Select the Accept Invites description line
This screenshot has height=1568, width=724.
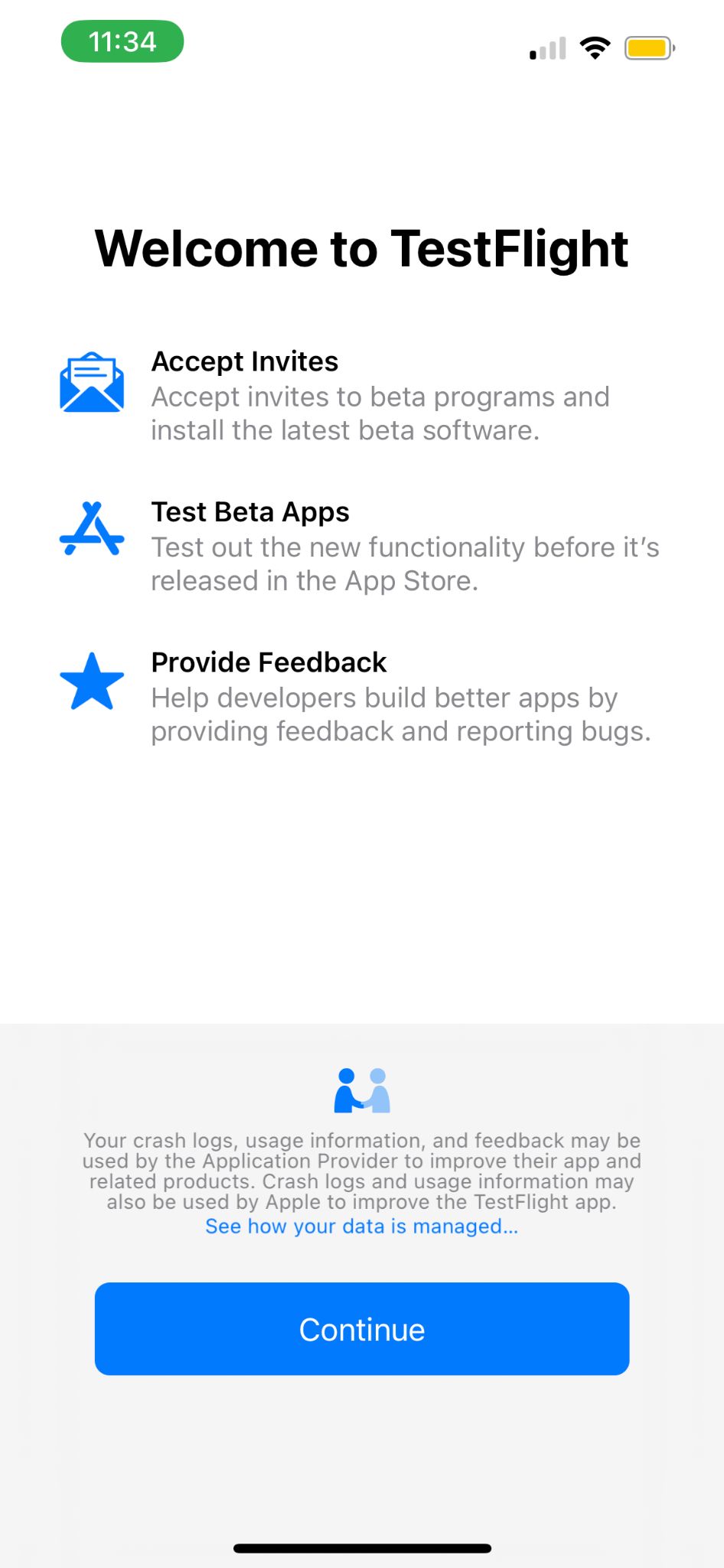tap(380, 413)
